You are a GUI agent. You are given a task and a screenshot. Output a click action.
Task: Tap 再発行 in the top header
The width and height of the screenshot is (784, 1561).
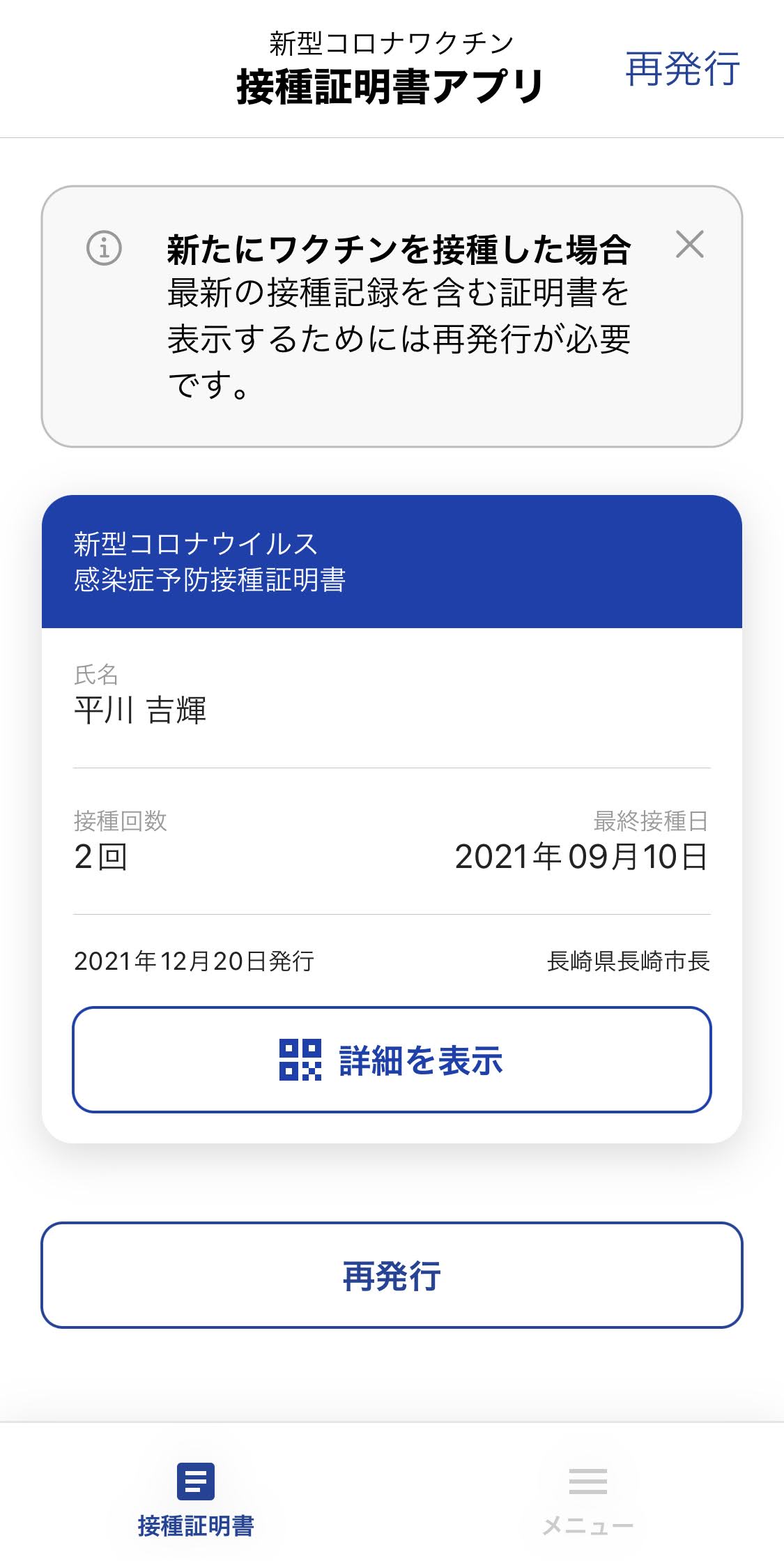682,69
